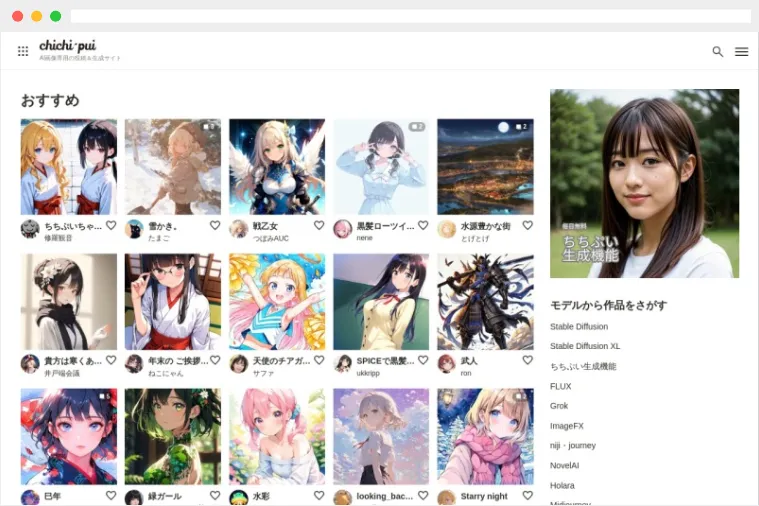Open the 武人 artwork tile
The height and width of the screenshot is (506, 759).
(485, 301)
